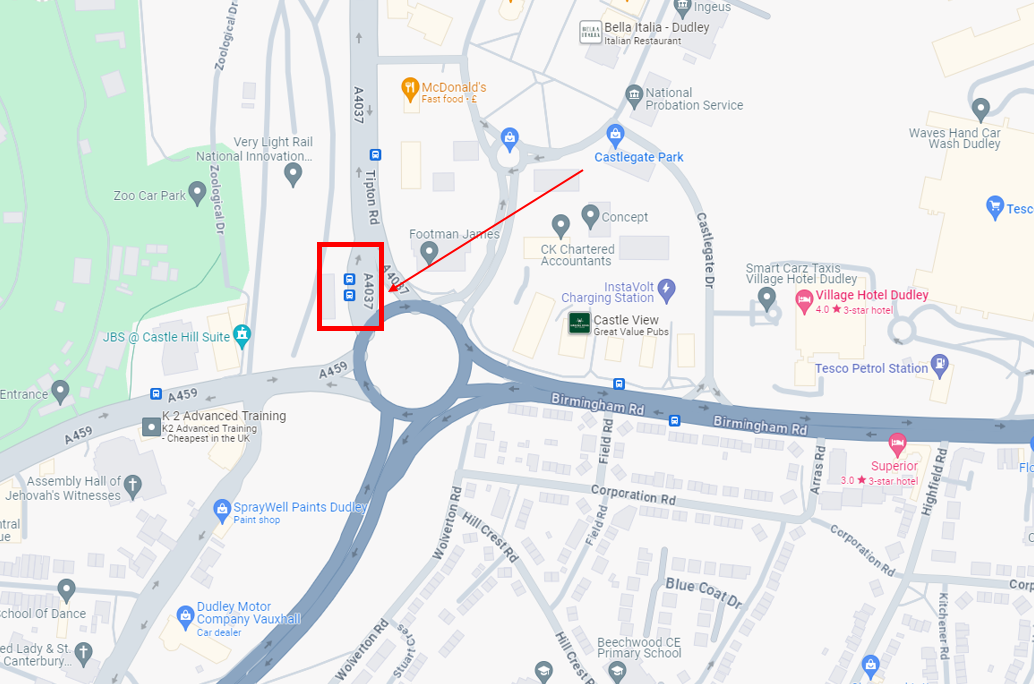The image size is (1034, 684).
Task: Select the Superior 3-star hotel marker
Action: [897, 442]
